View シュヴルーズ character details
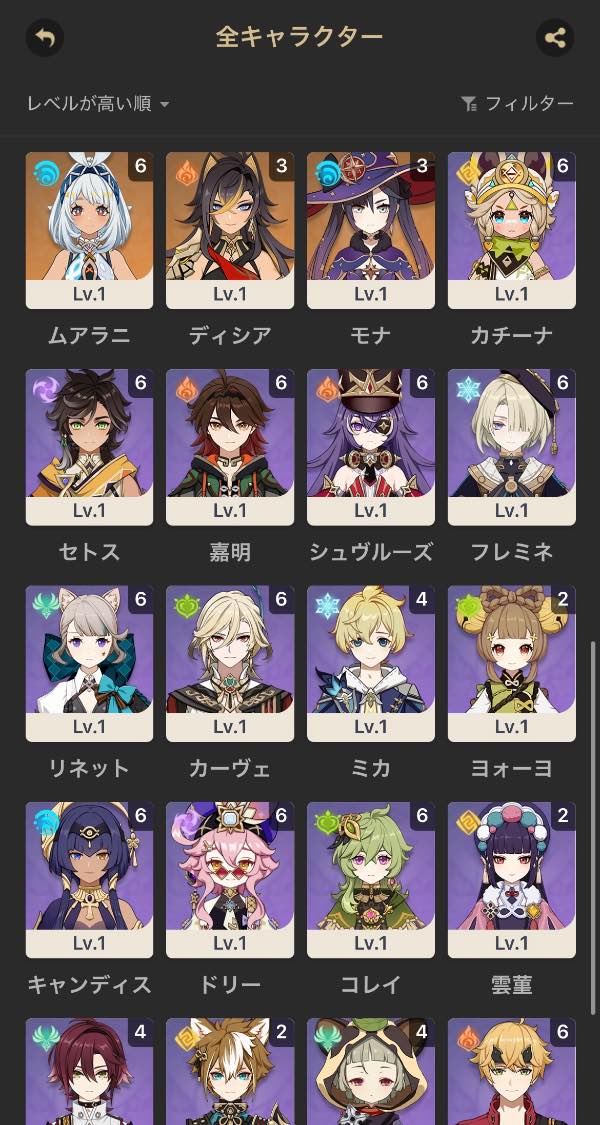Viewport: 600px width, 1125px height. 371,447
